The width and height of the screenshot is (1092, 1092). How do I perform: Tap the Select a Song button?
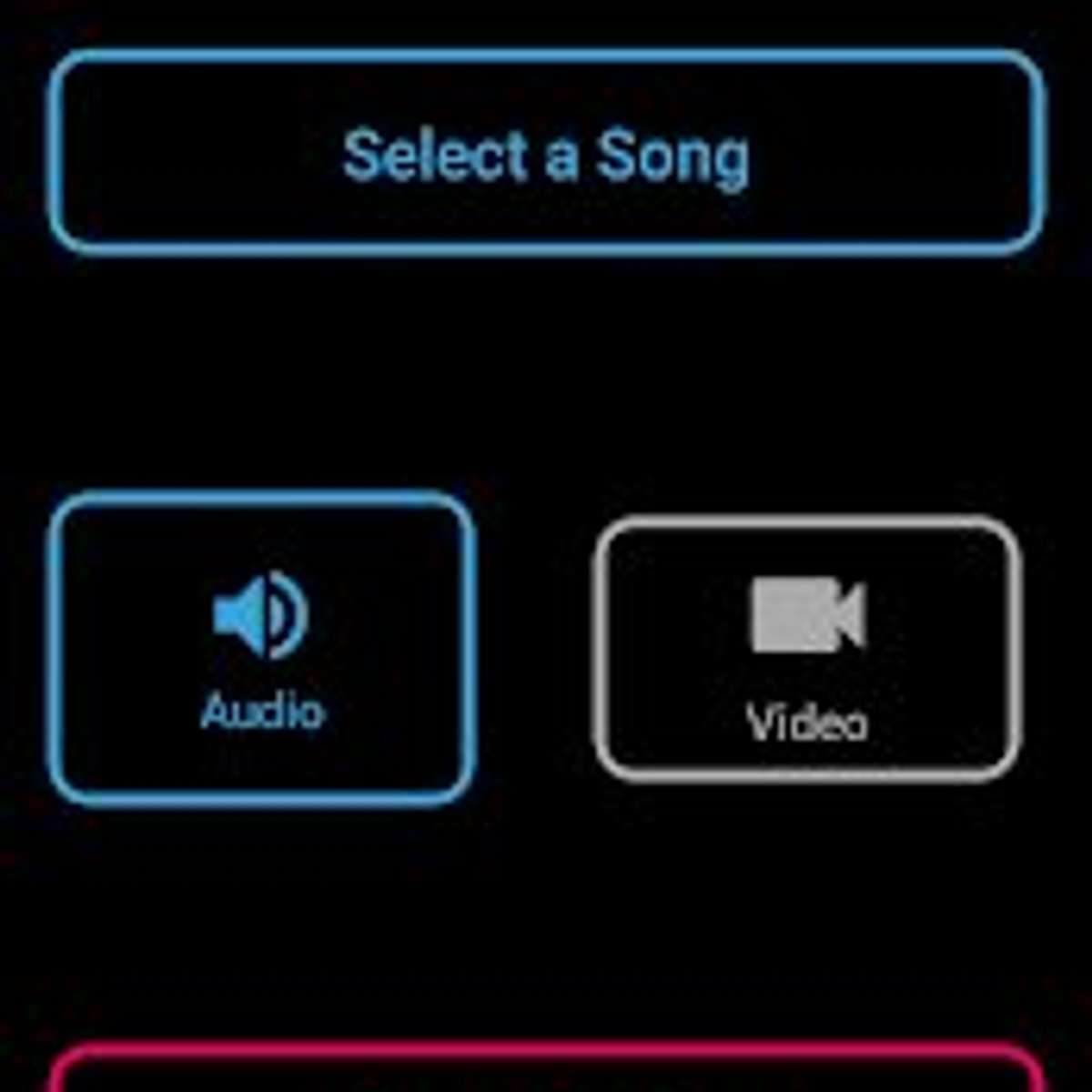pyautogui.click(x=546, y=153)
